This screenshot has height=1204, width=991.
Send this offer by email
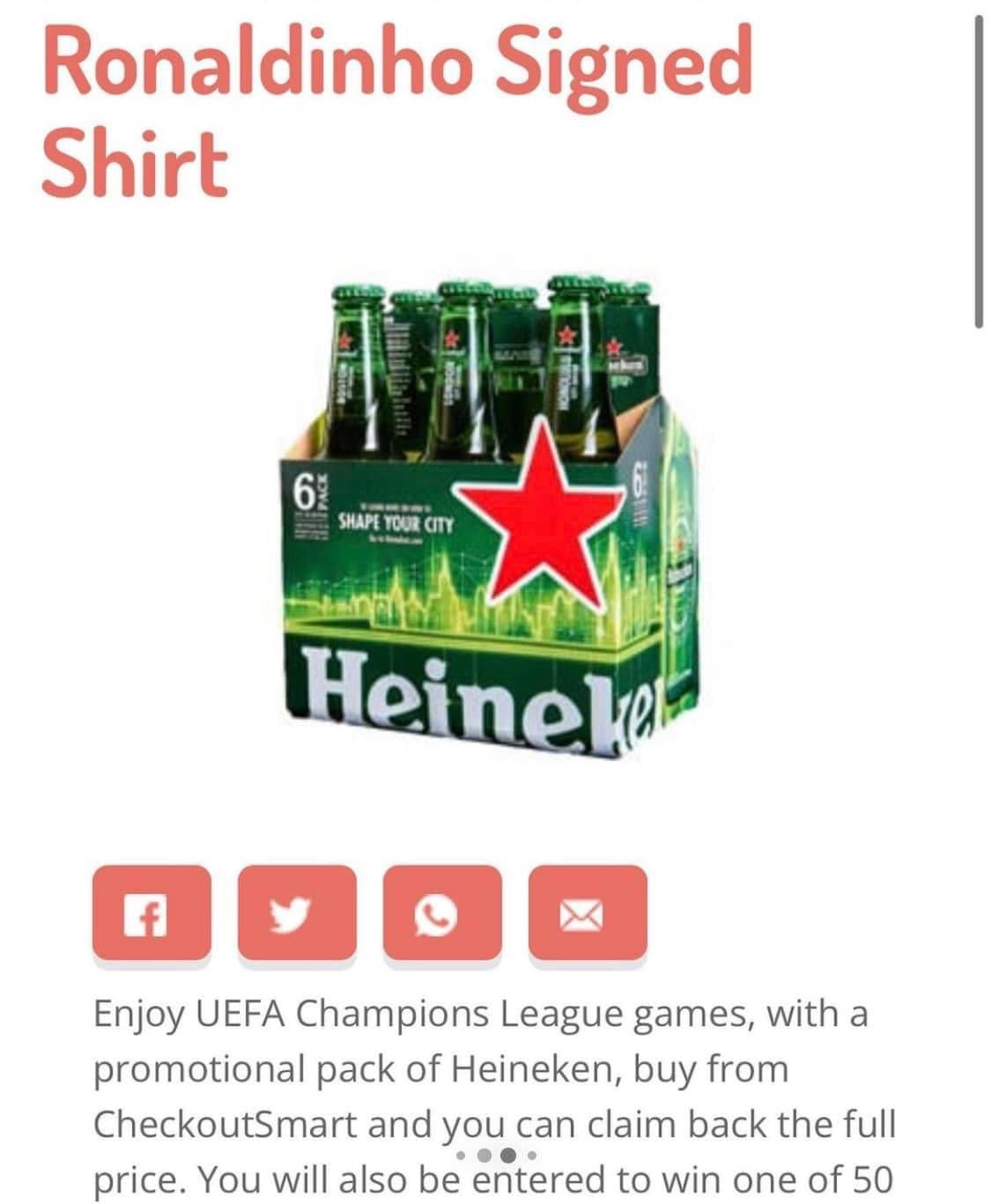tap(588, 913)
